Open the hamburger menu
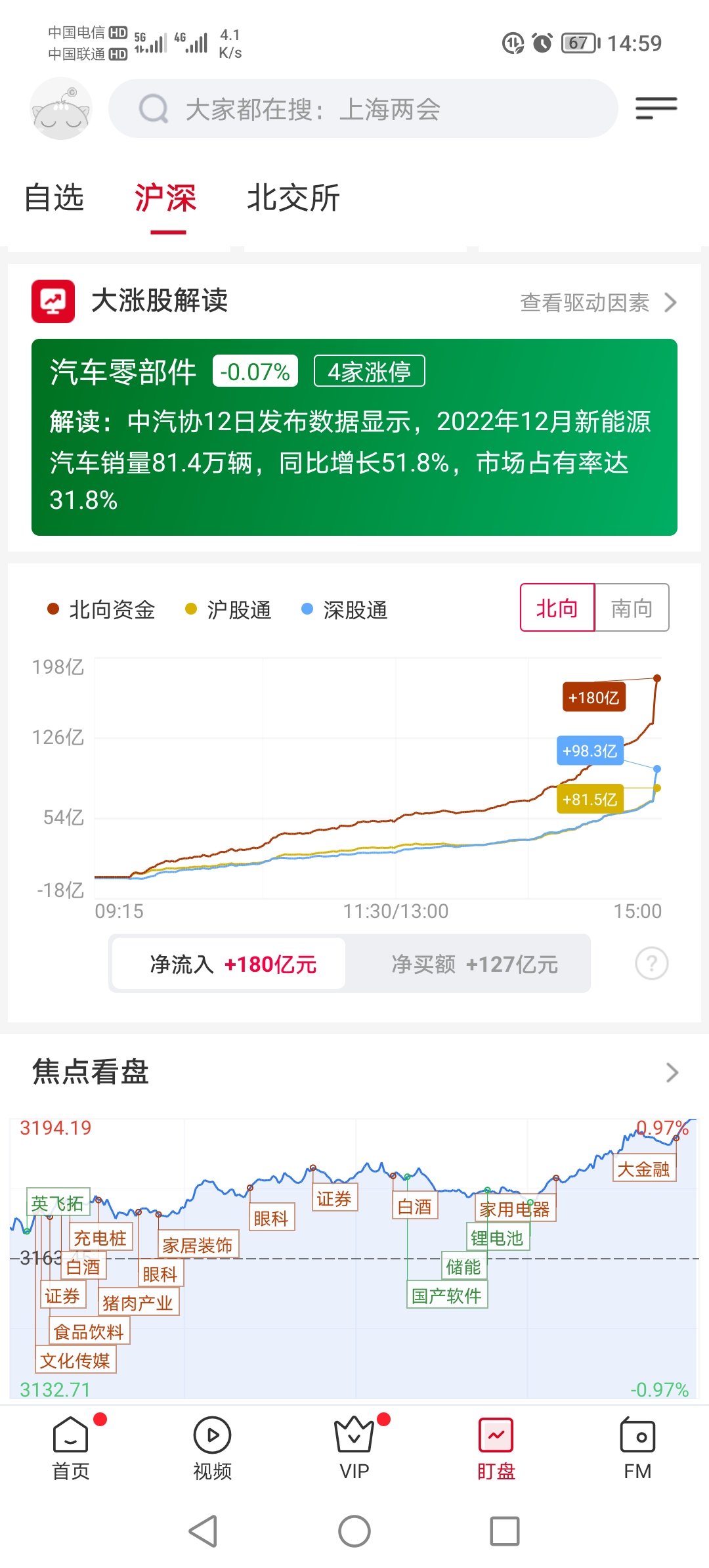The width and height of the screenshot is (709, 1568). point(656,108)
